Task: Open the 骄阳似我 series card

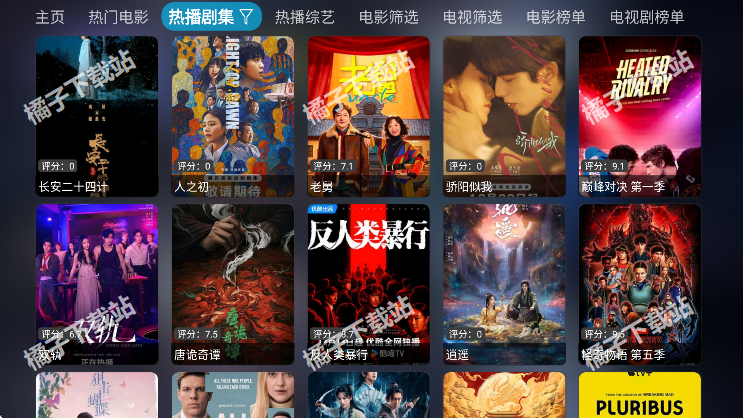Action: tap(504, 115)
